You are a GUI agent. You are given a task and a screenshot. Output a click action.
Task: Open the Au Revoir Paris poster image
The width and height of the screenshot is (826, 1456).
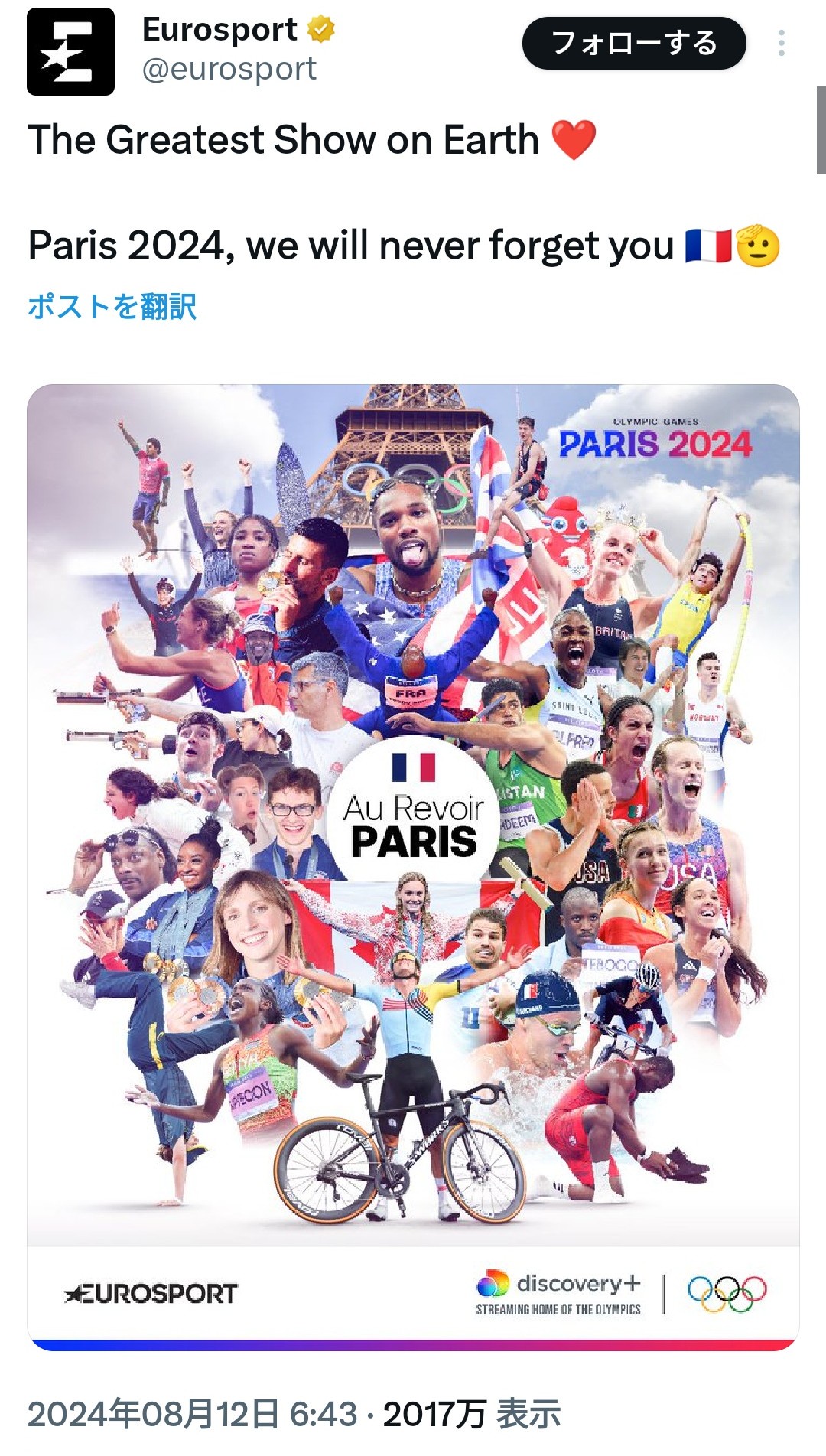pos(413,867)
